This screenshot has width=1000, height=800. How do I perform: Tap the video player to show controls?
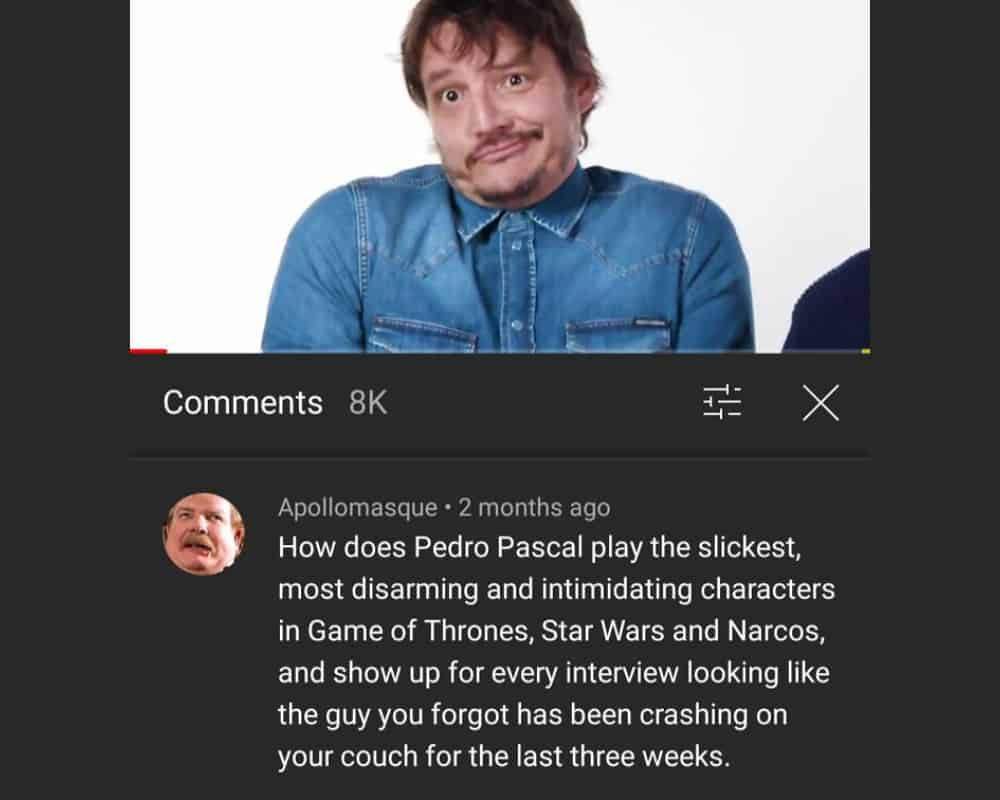[500, 175]
